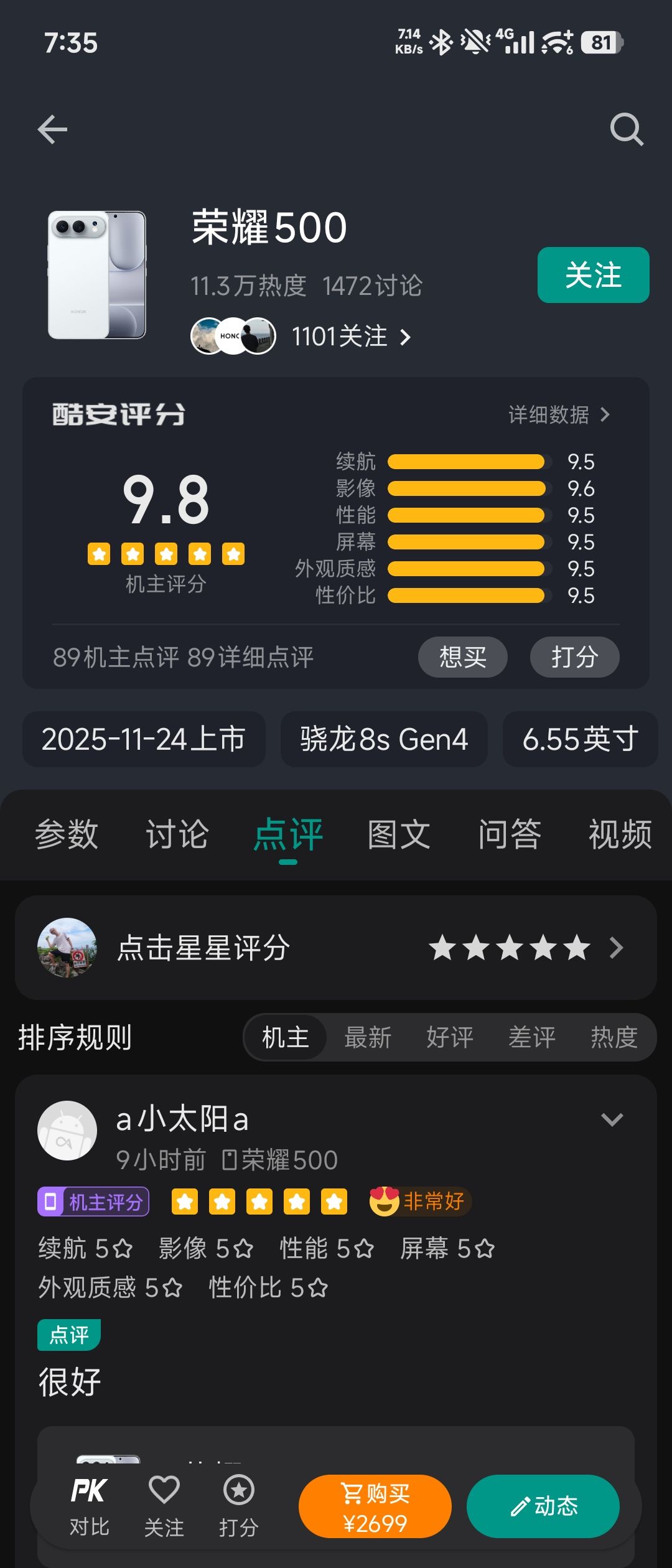Expand options on a小太阳a's review
672x1568 pixels.
click(x=612, y=1119)
